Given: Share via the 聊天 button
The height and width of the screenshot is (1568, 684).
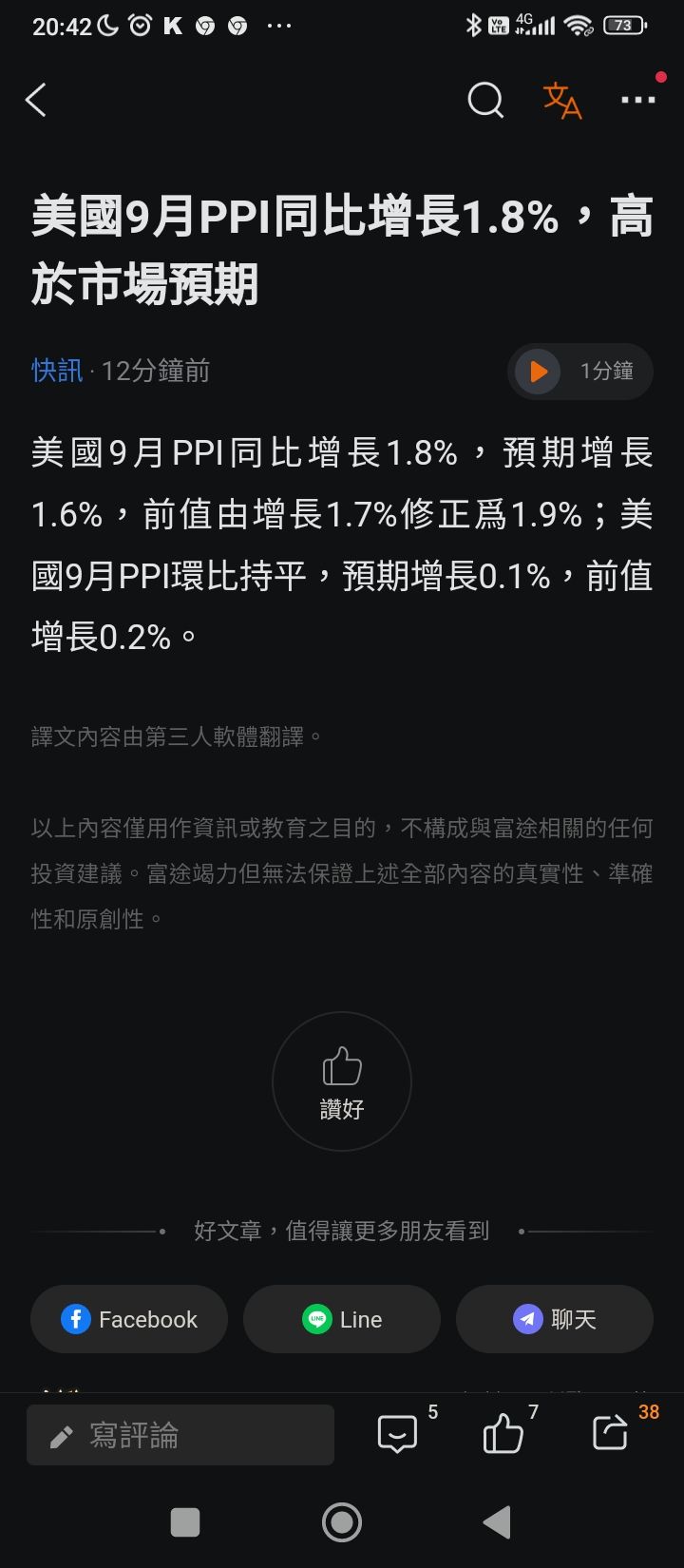Looking at the screenshot, I should pos(555,1319).
